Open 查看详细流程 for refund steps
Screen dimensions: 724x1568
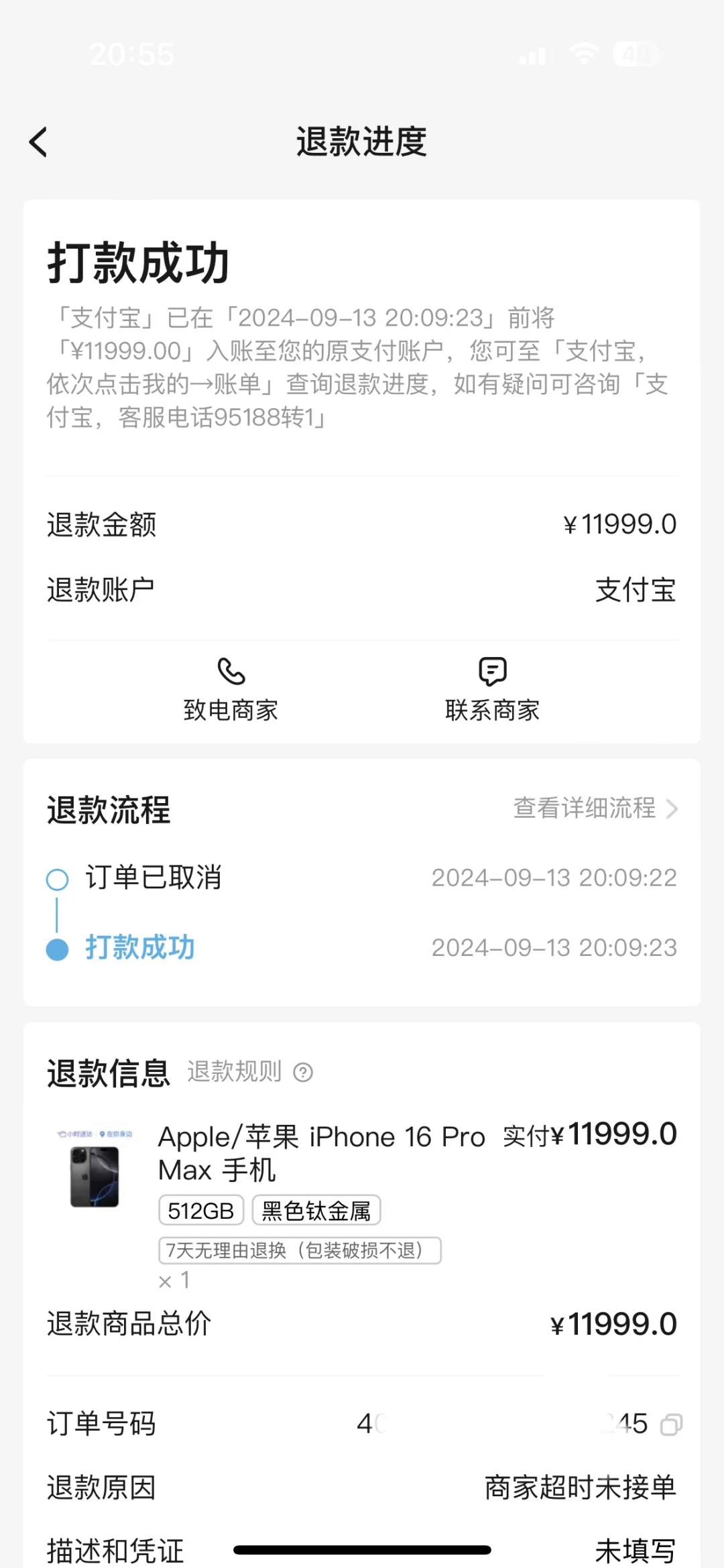595,808
